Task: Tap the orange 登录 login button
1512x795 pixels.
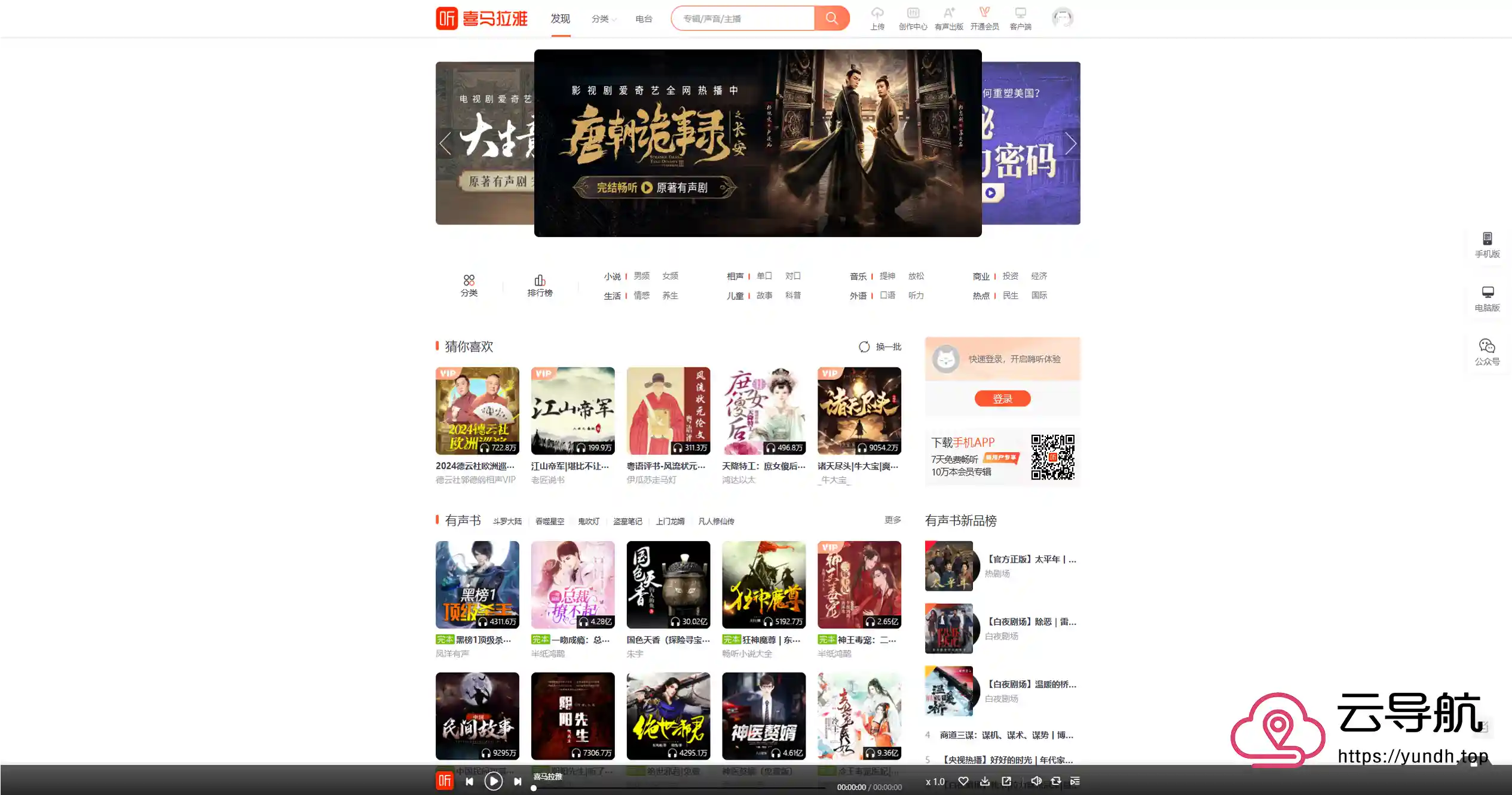Action: tap(1002, 398)
